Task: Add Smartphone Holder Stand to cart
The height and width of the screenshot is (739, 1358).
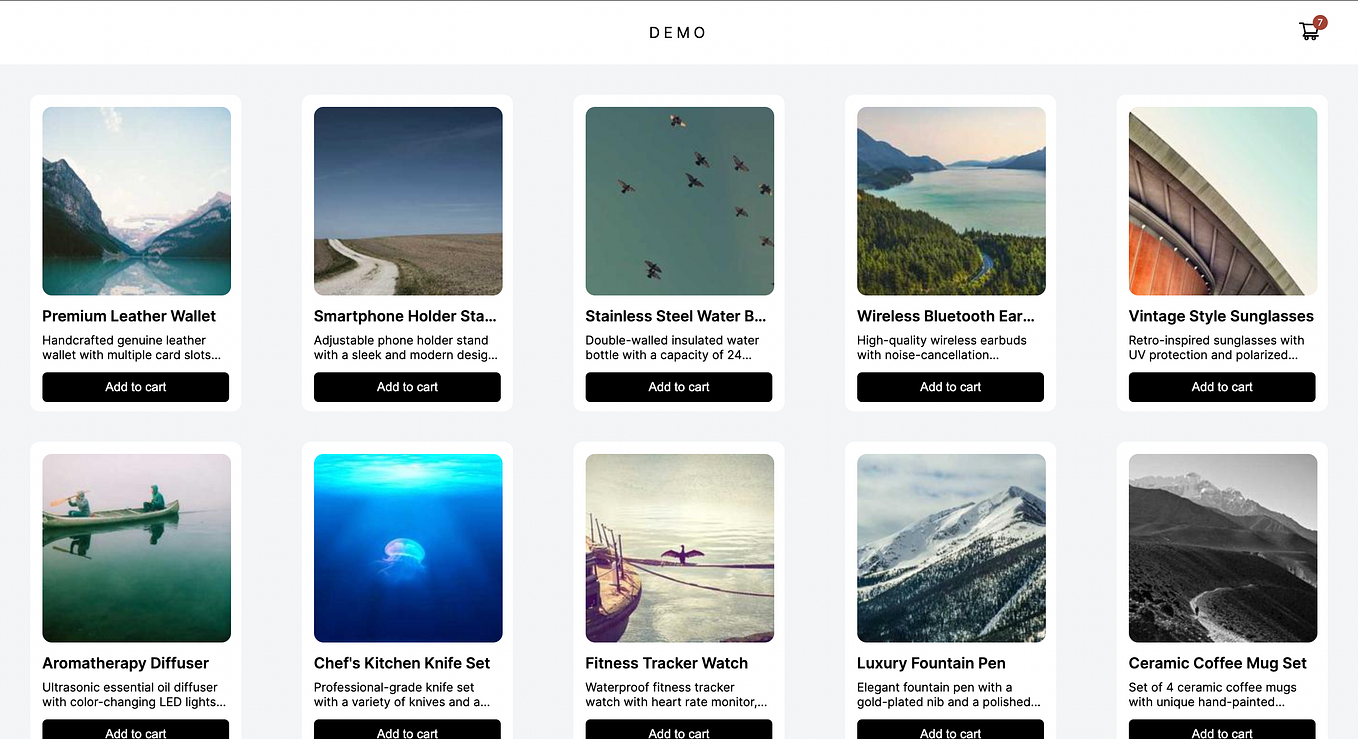Action: click(407, 387)
